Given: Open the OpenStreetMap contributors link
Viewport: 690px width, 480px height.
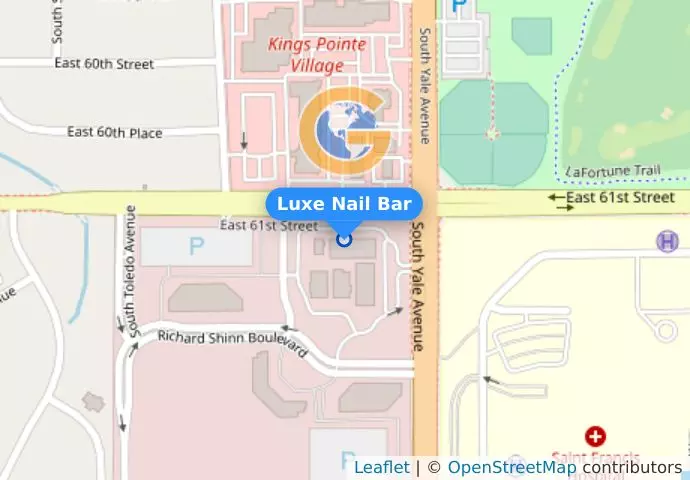Looking at the screenshot, I should [511, 467].
